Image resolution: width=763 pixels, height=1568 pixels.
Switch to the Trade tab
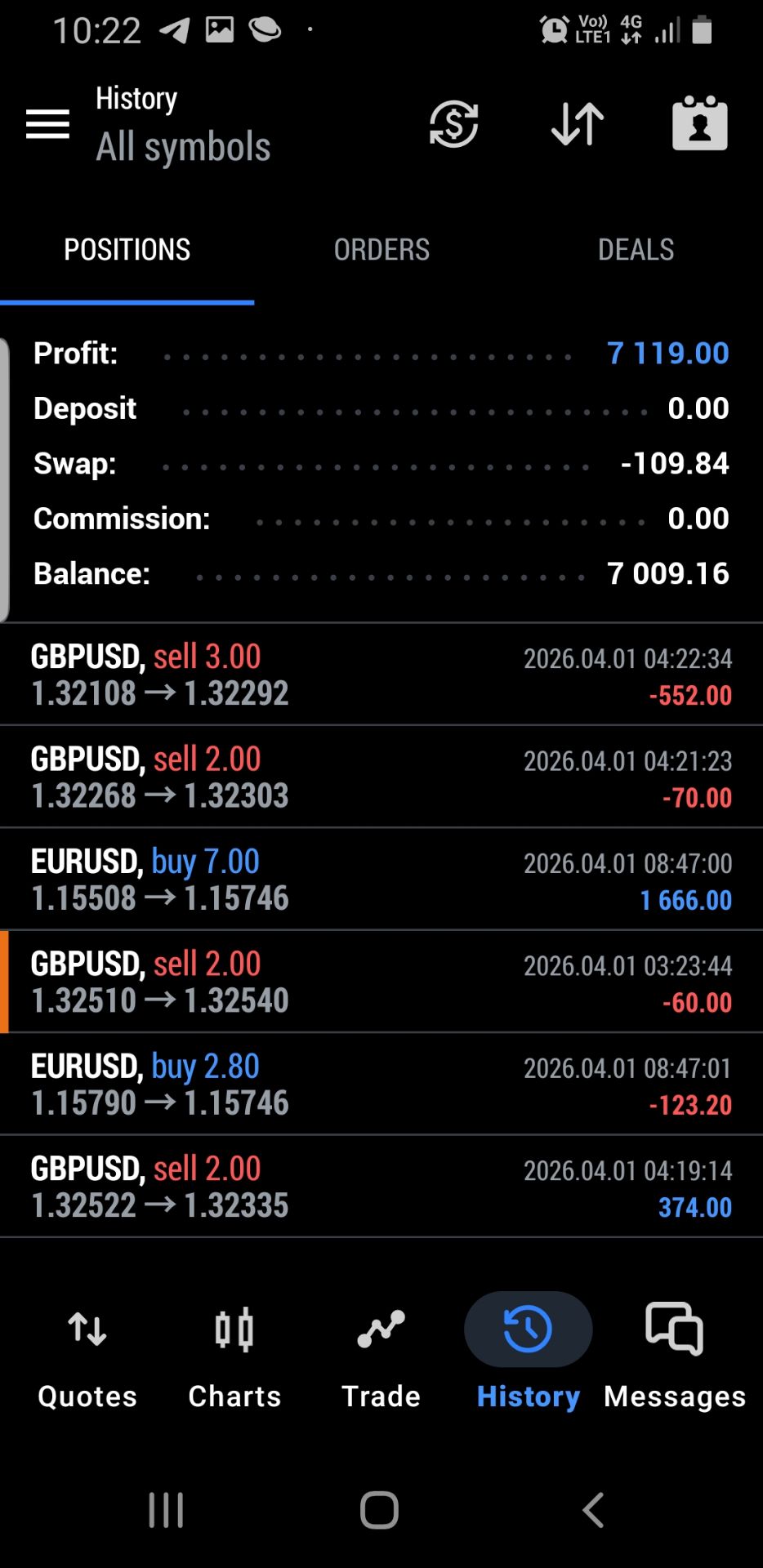click(x=381, y=1352)
